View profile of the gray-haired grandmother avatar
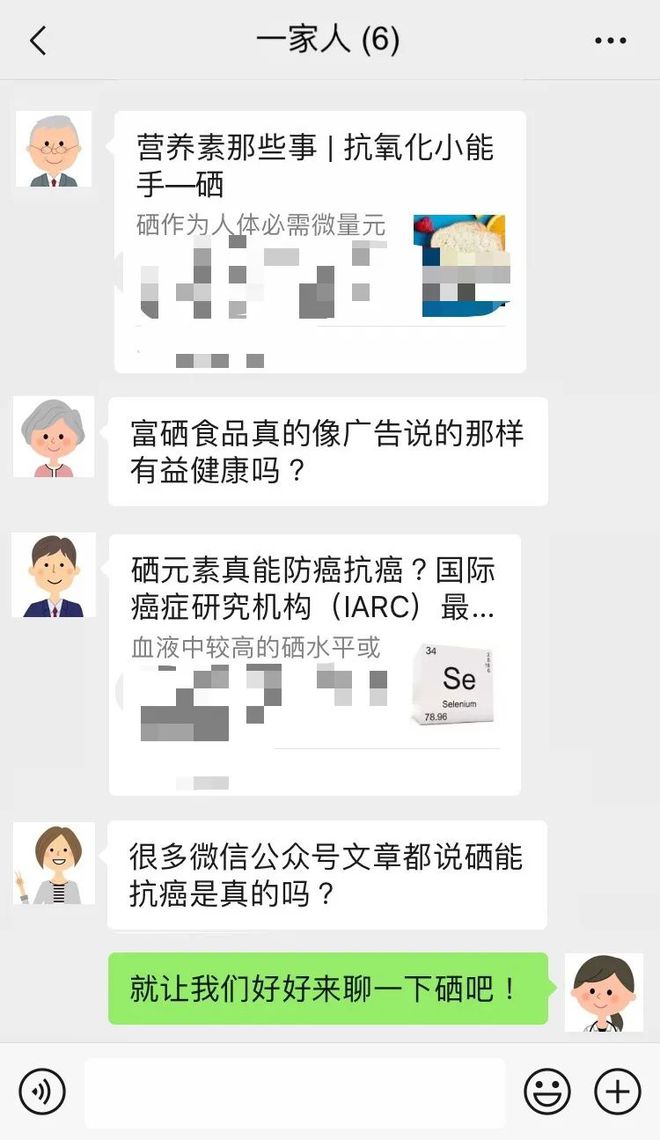The image size is (660, 1140). click(53, 436)
